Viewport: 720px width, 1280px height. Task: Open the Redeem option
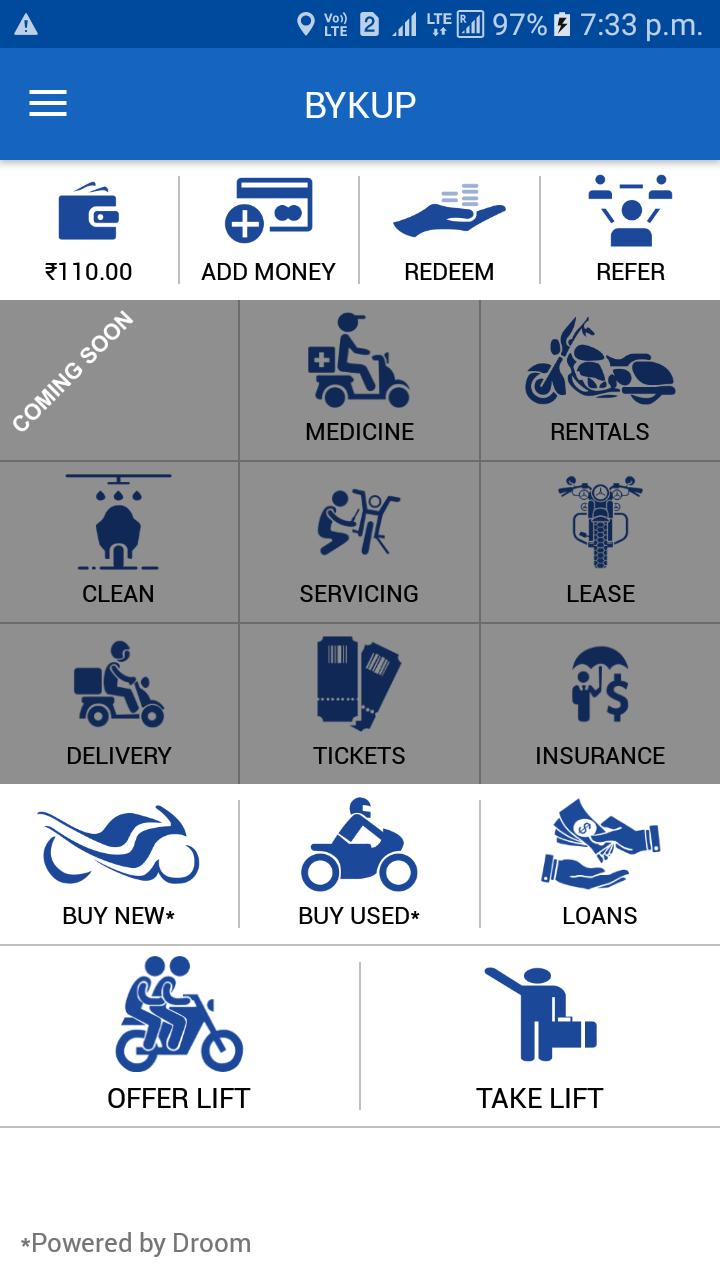coord(449,231)
